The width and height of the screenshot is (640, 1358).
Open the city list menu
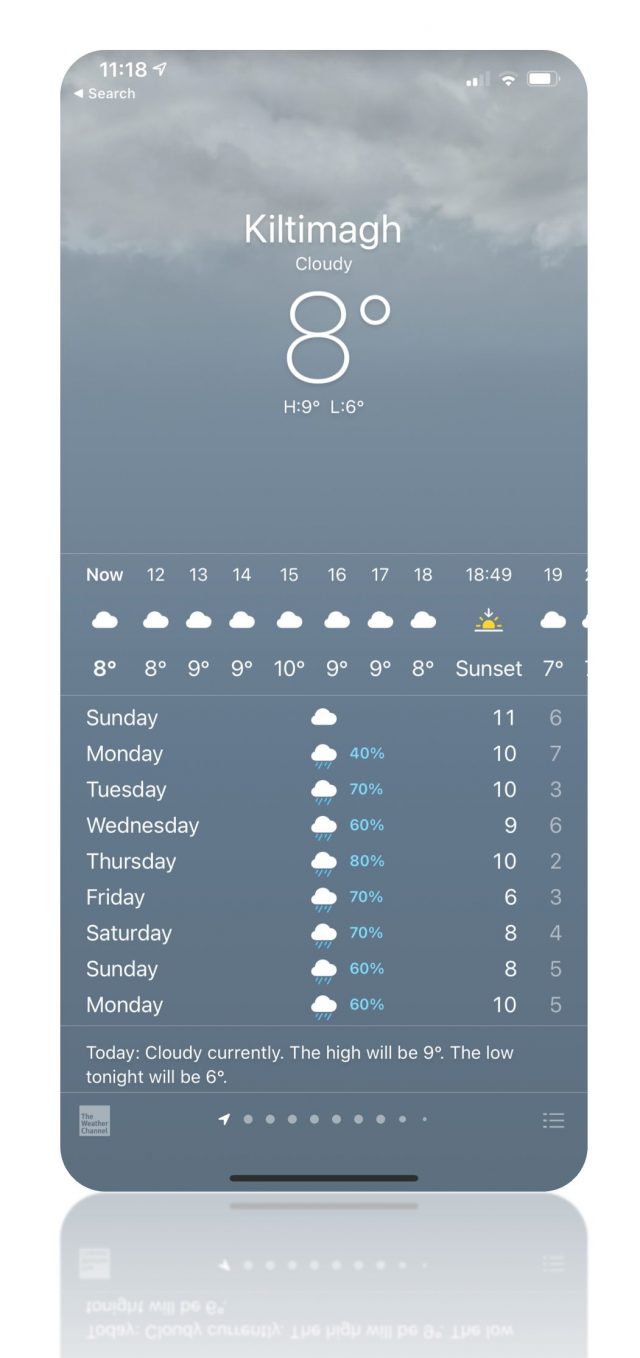coord(553,1121)
